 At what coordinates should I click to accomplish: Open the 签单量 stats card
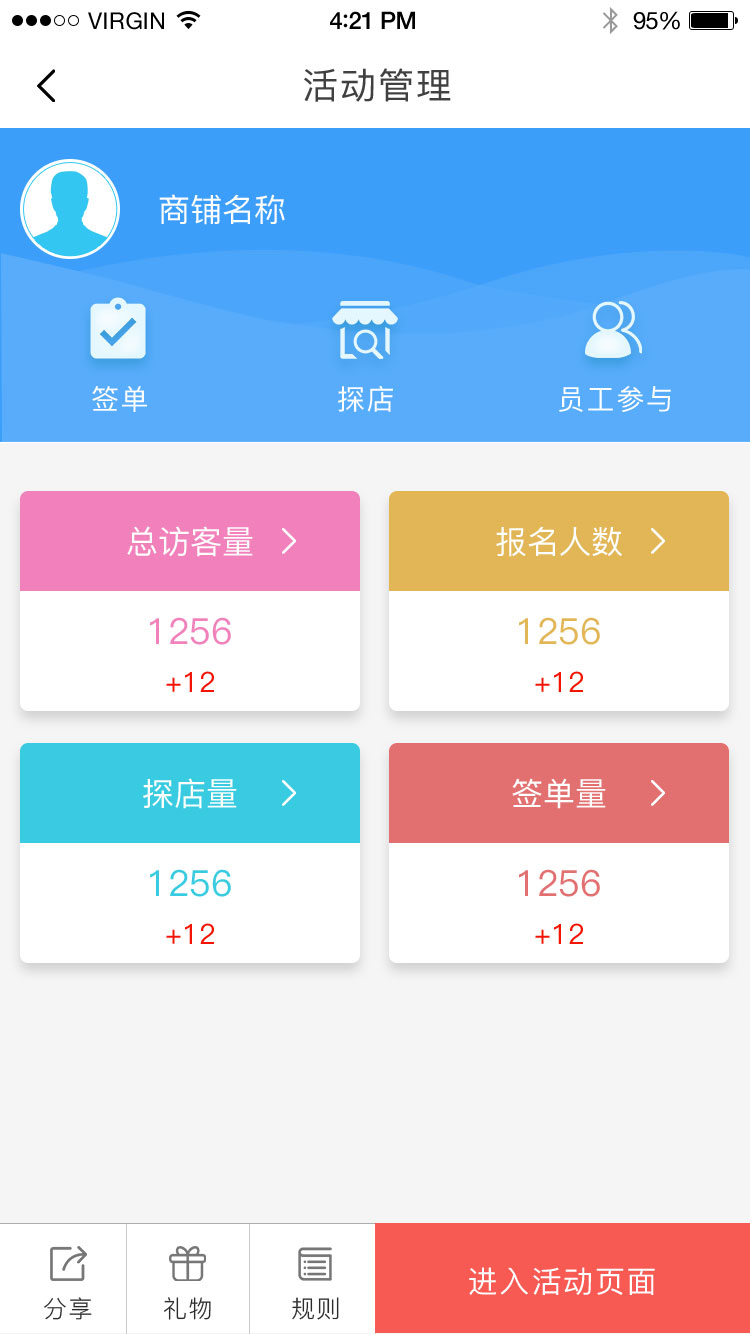pos(559,853)
